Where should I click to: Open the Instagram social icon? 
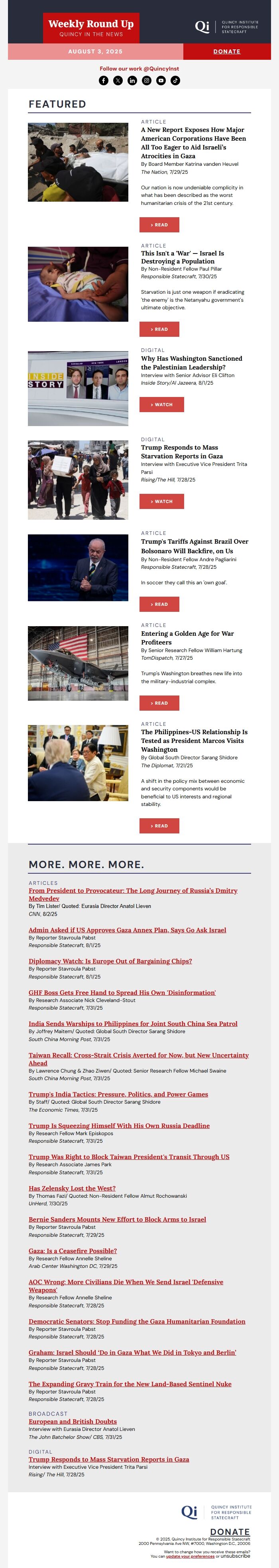147,81
